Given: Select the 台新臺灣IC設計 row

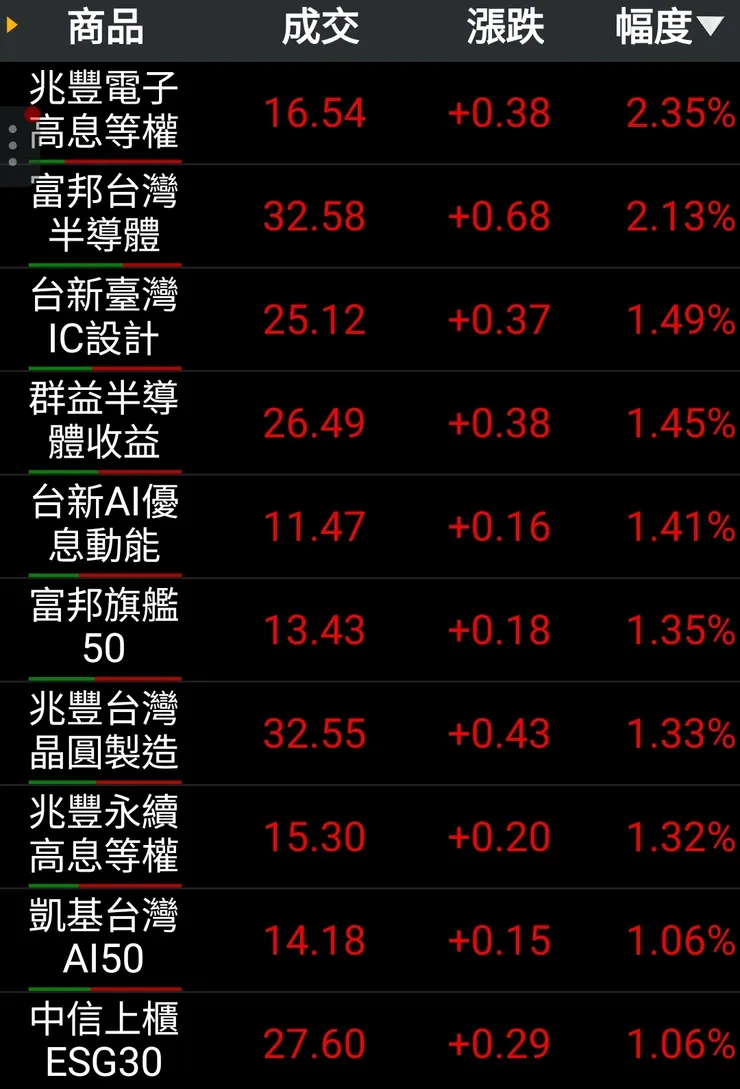Looking at the screenshot, I should [104, 319].
